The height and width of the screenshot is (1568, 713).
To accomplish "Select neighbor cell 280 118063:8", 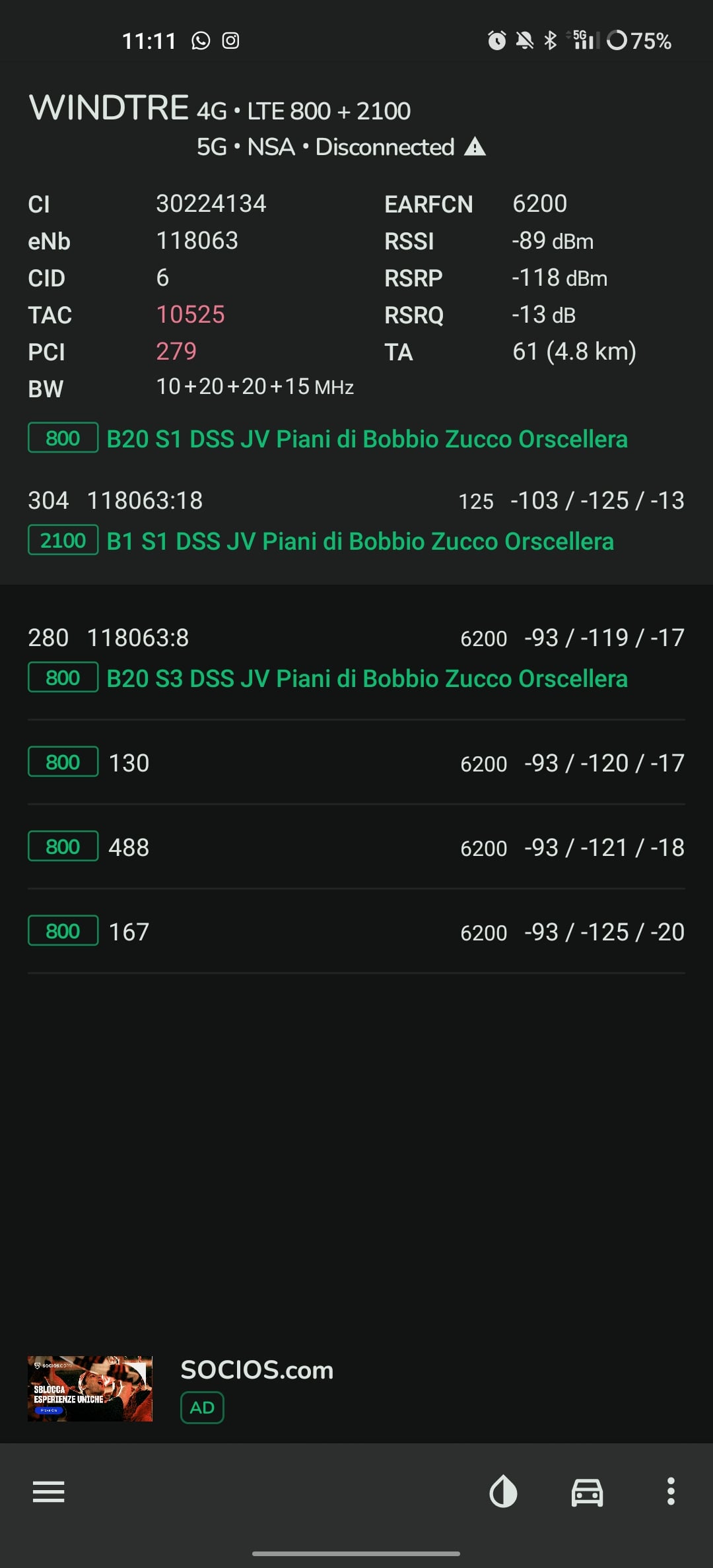I will [x=356, y=658].
